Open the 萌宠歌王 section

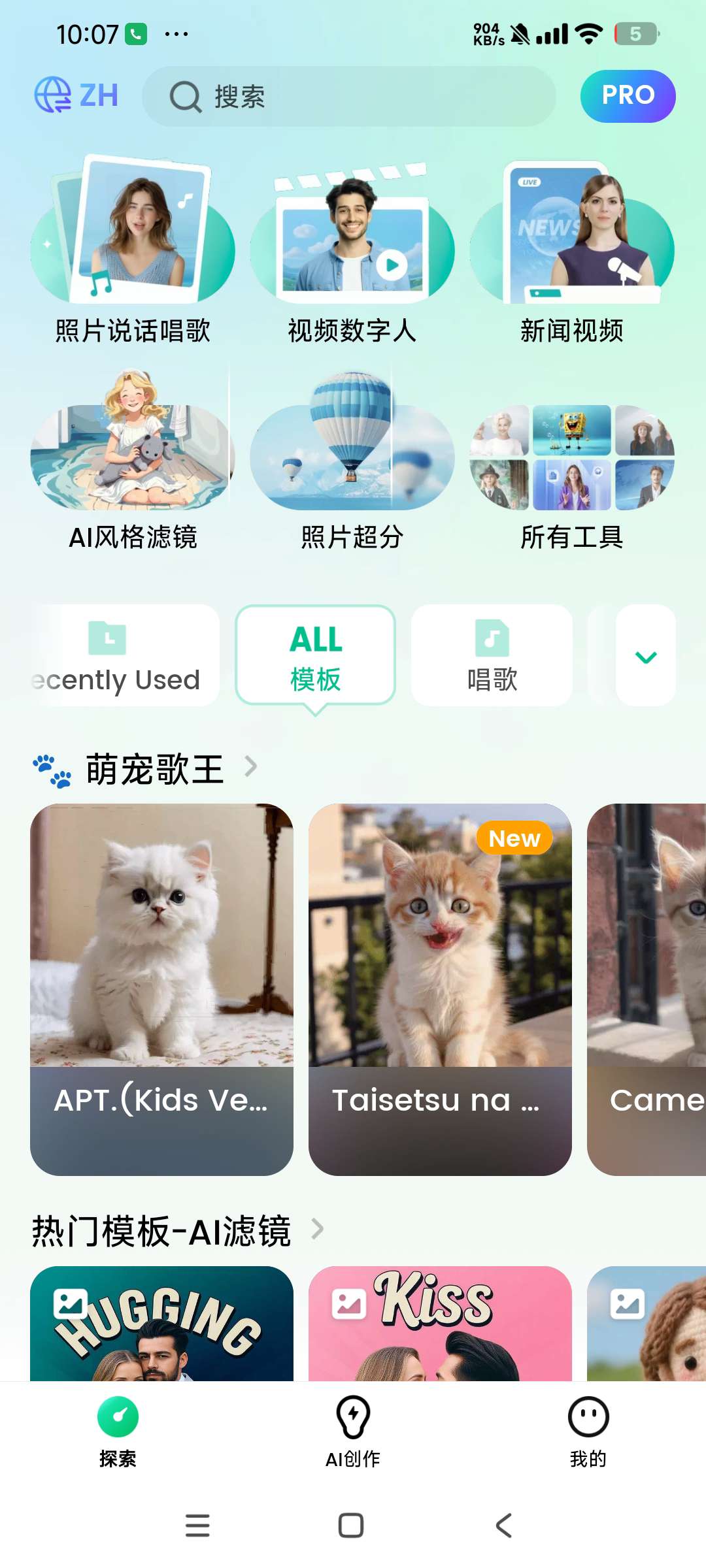click(x=155, y=769)
